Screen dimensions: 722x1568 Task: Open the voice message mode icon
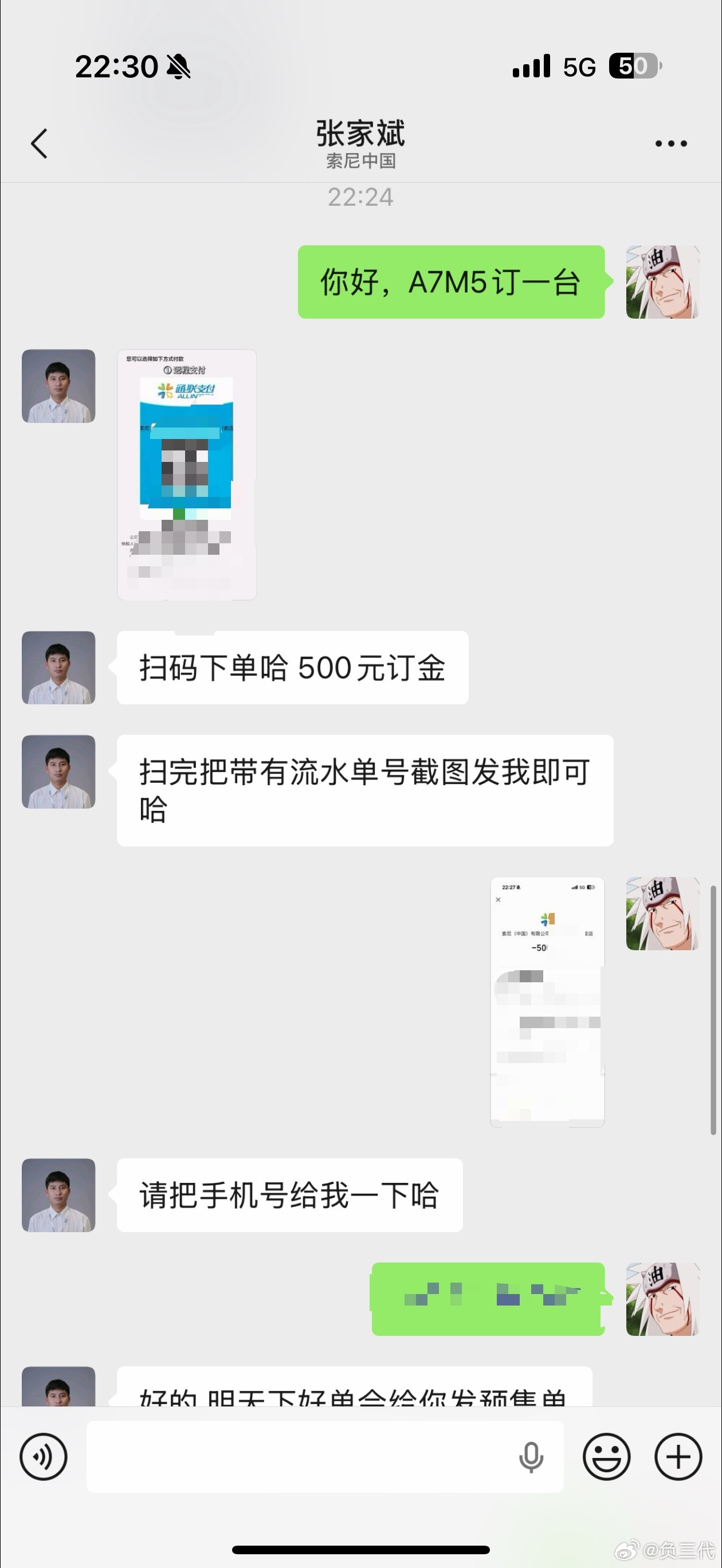[43, 1456]
